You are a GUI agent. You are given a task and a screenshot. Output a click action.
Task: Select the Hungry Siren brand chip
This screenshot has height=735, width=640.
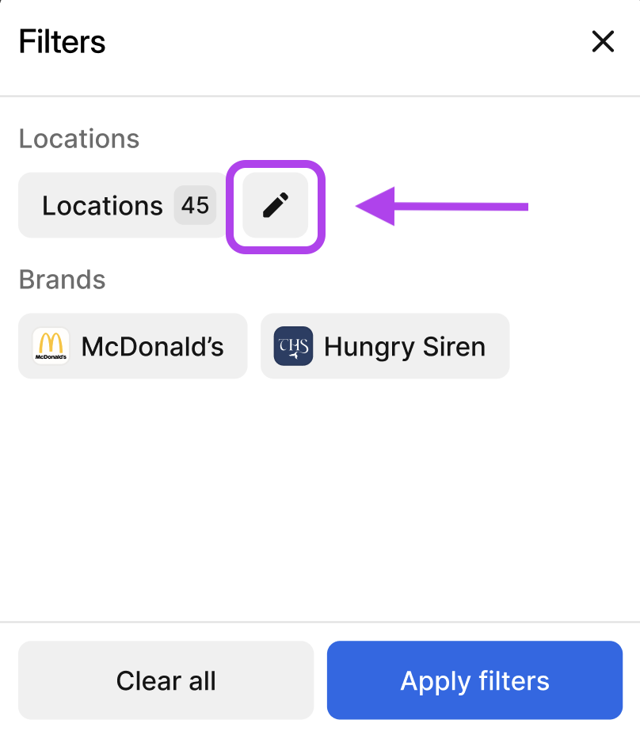(385, 346)
